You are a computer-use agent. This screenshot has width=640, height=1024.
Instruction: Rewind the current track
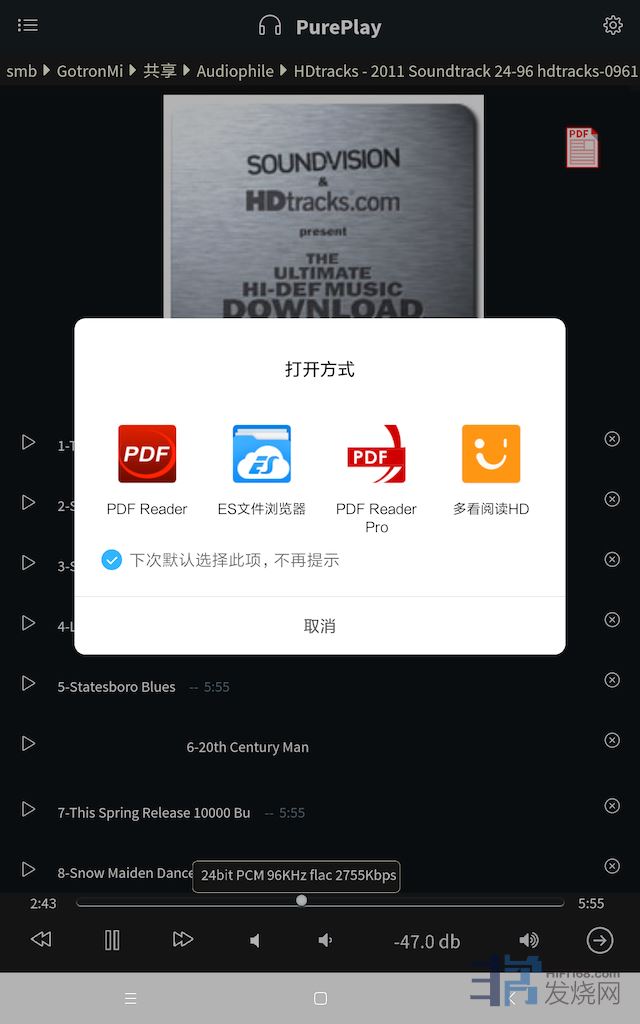pyautogui.click(x=41, y=940)
